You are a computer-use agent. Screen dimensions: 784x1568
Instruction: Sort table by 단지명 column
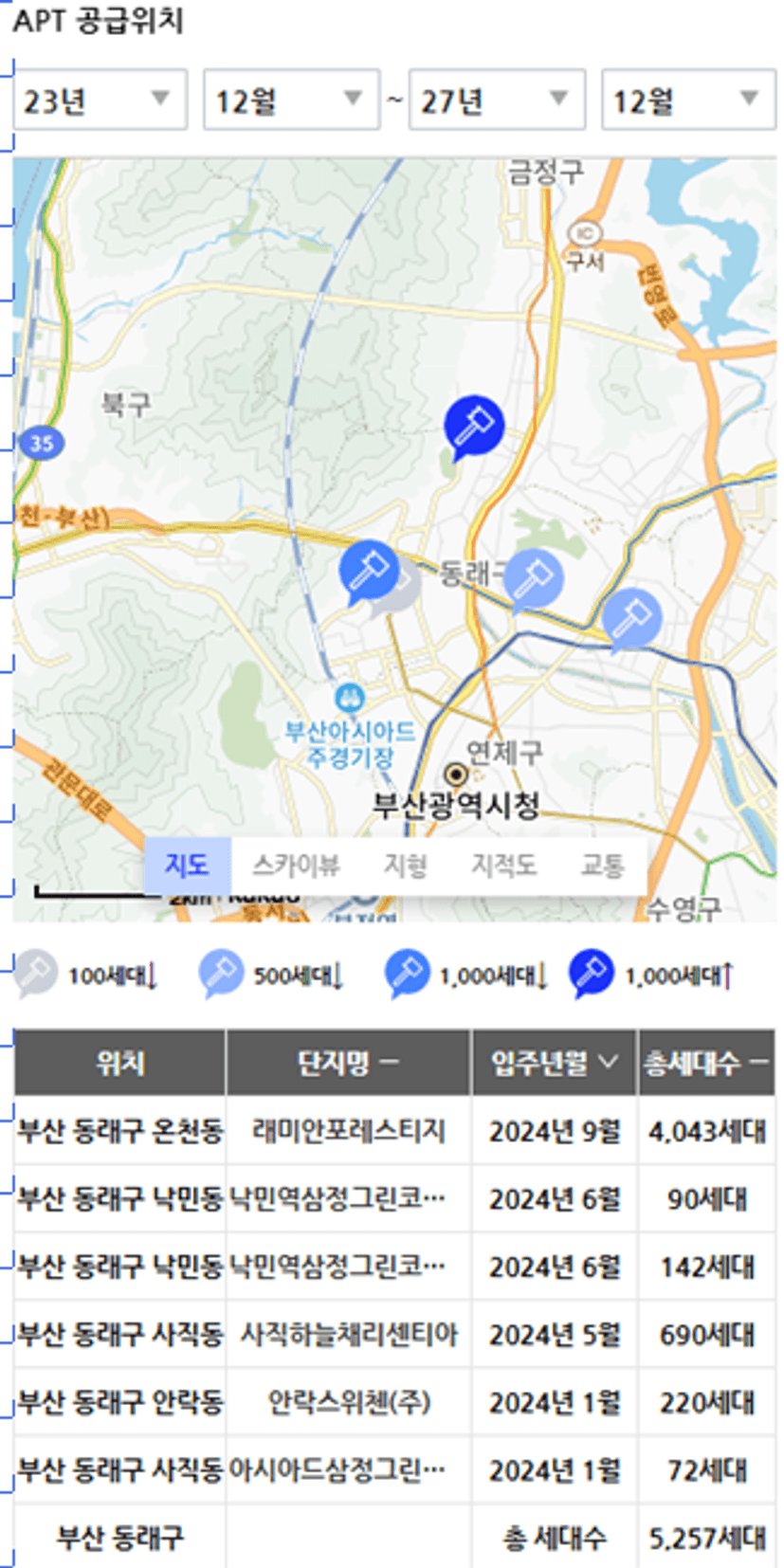(x=349, y=1063)
